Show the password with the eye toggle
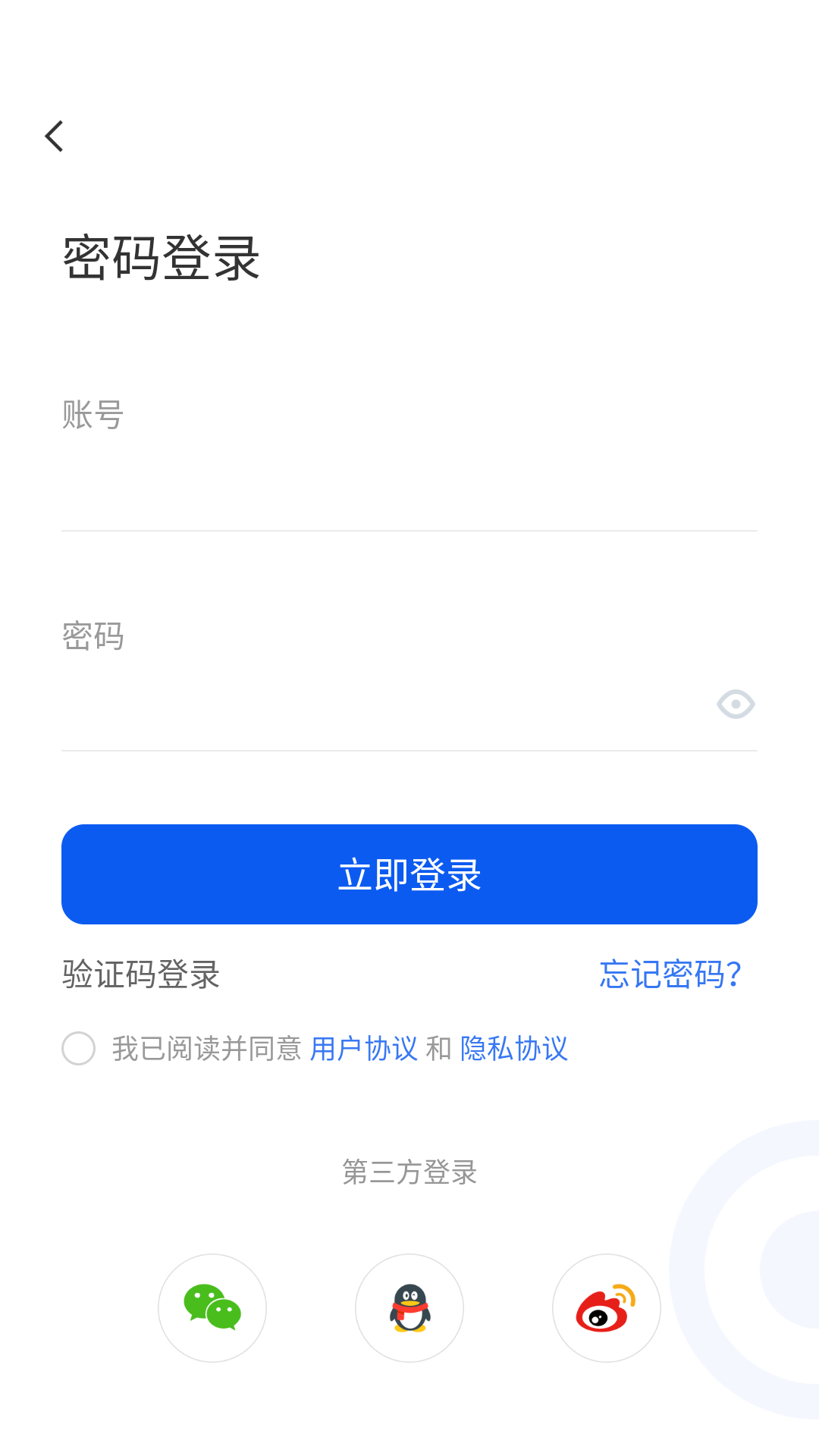This screenshot has height=1456, width=819. tap(734, 704)
